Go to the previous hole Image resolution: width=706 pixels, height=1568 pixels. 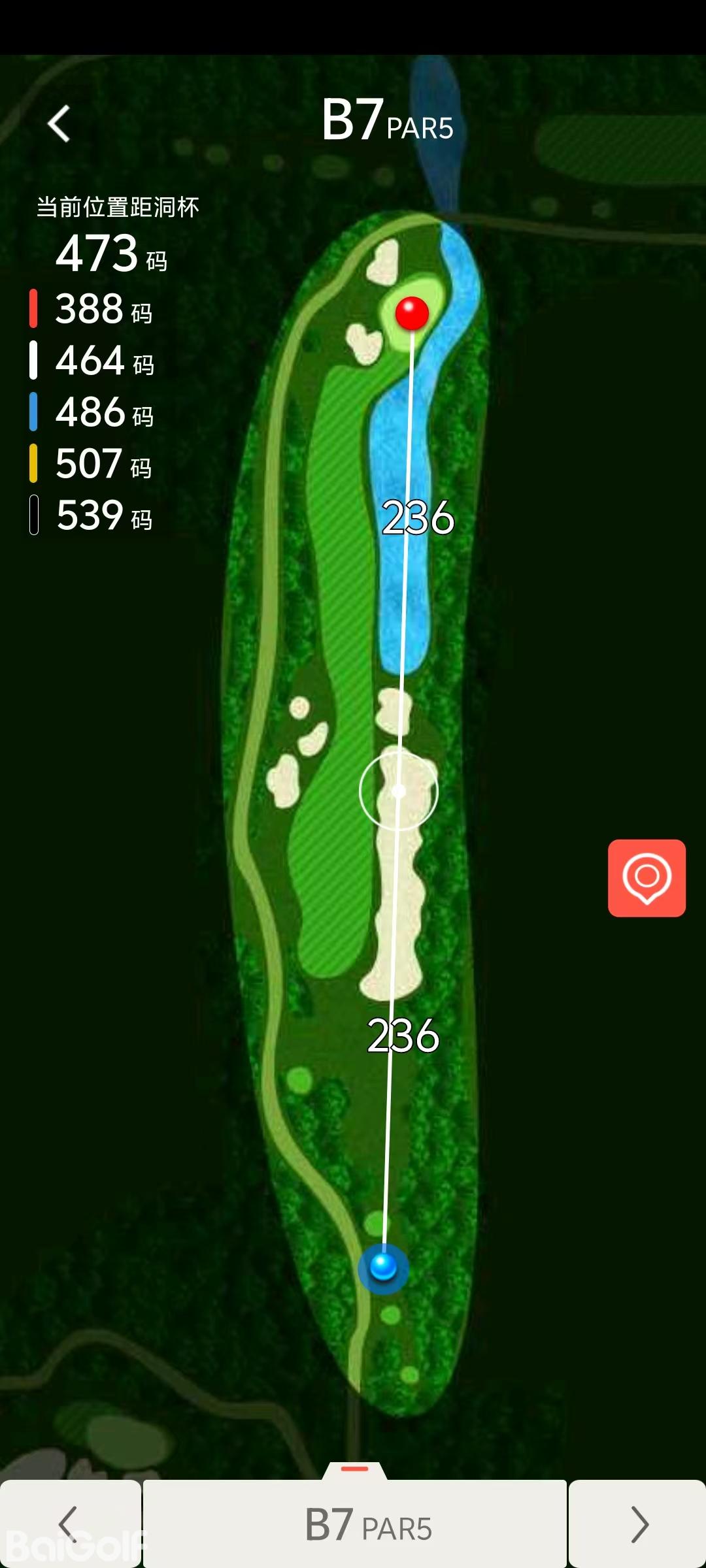(69, 1524)
